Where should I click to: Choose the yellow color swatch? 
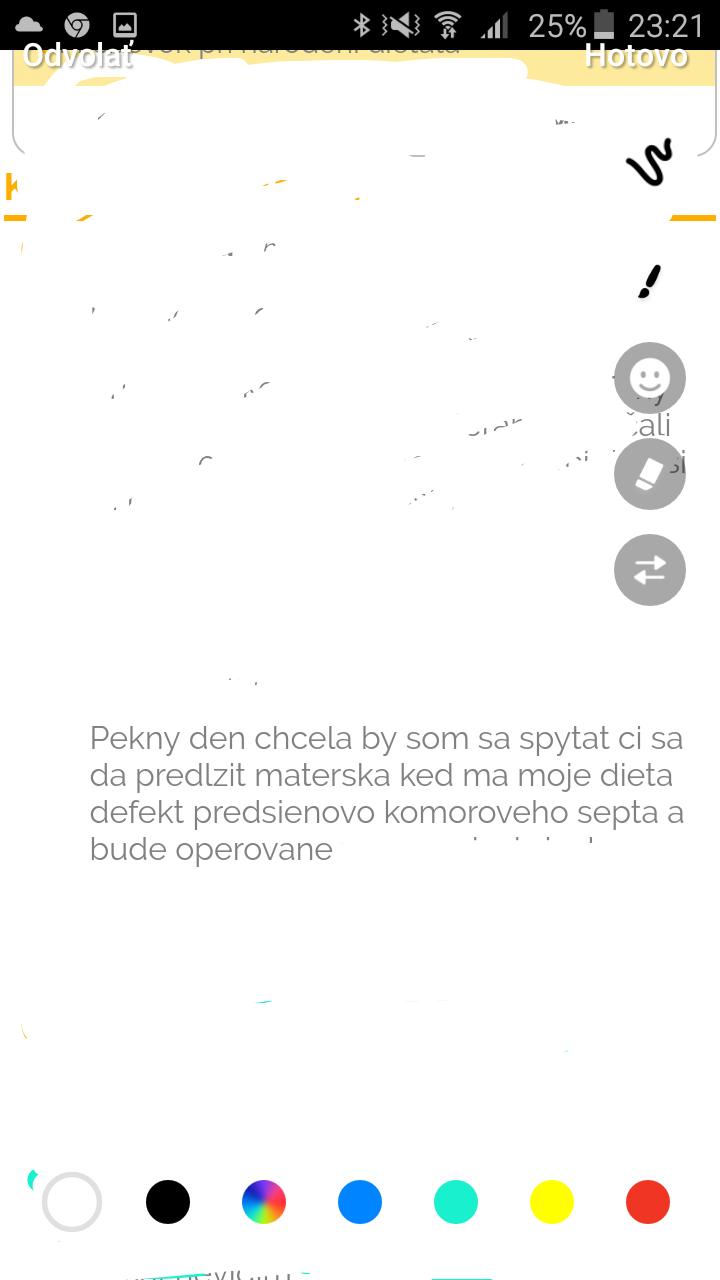tap(552, 1202)
